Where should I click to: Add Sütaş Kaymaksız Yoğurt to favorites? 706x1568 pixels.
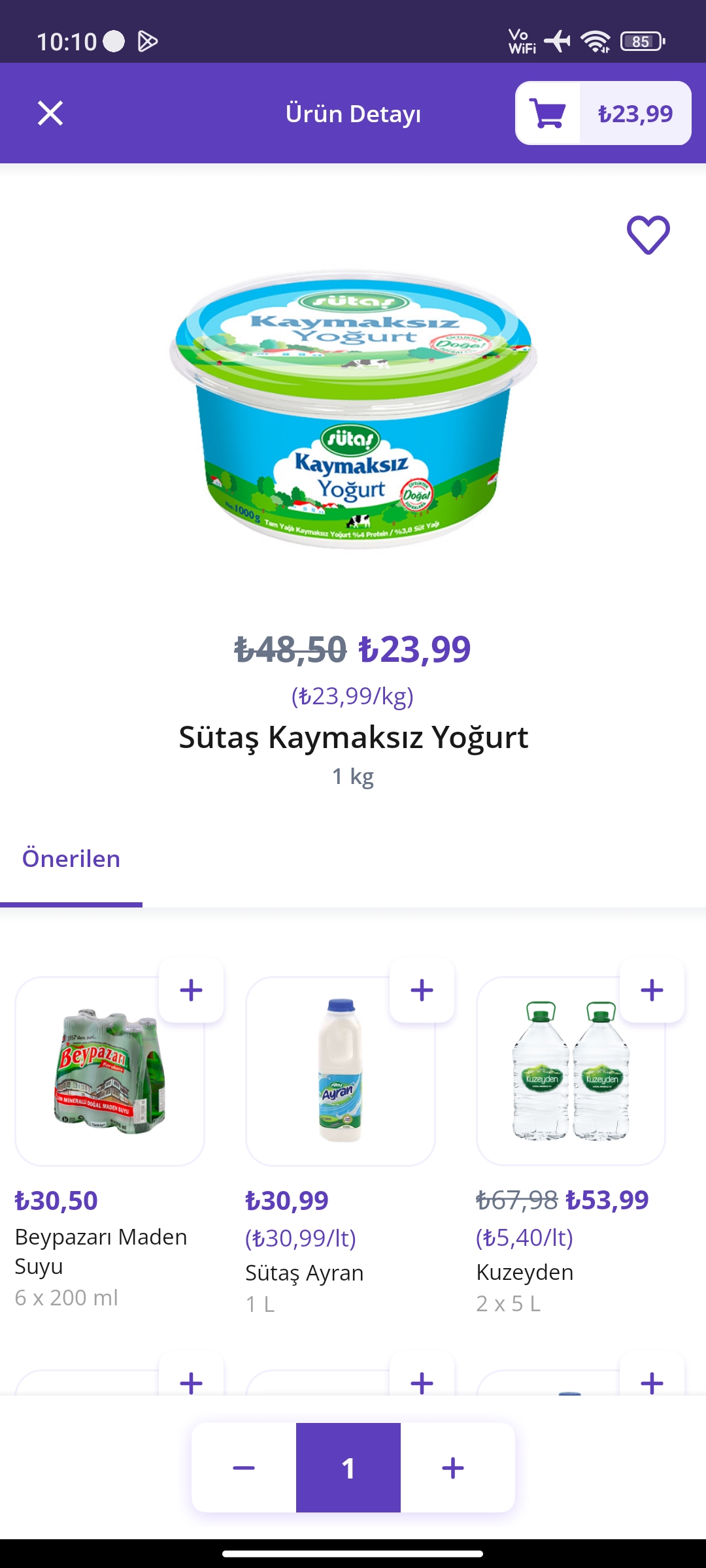pos(648,235)
